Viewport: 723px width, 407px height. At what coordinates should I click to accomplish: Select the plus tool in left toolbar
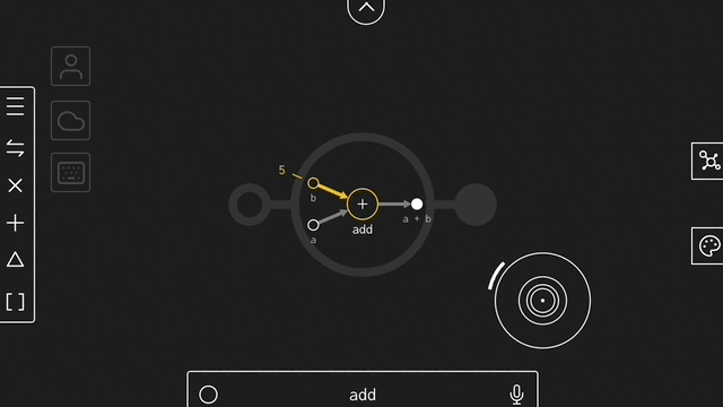pyautogui.click(x=15, y=223)
